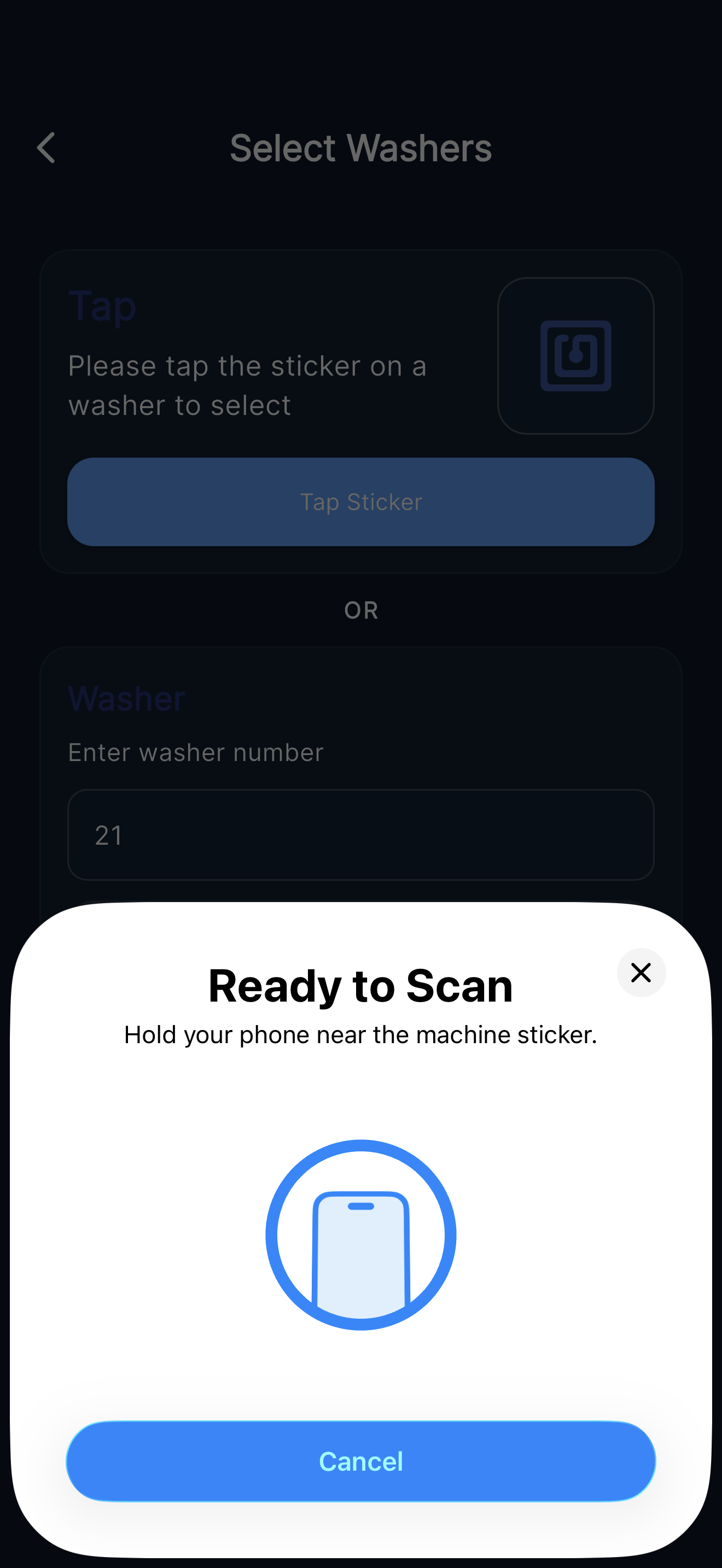The image size is (722, 1568).
Task: Select the Tap section heading
Action: click(x=102, y=306)
